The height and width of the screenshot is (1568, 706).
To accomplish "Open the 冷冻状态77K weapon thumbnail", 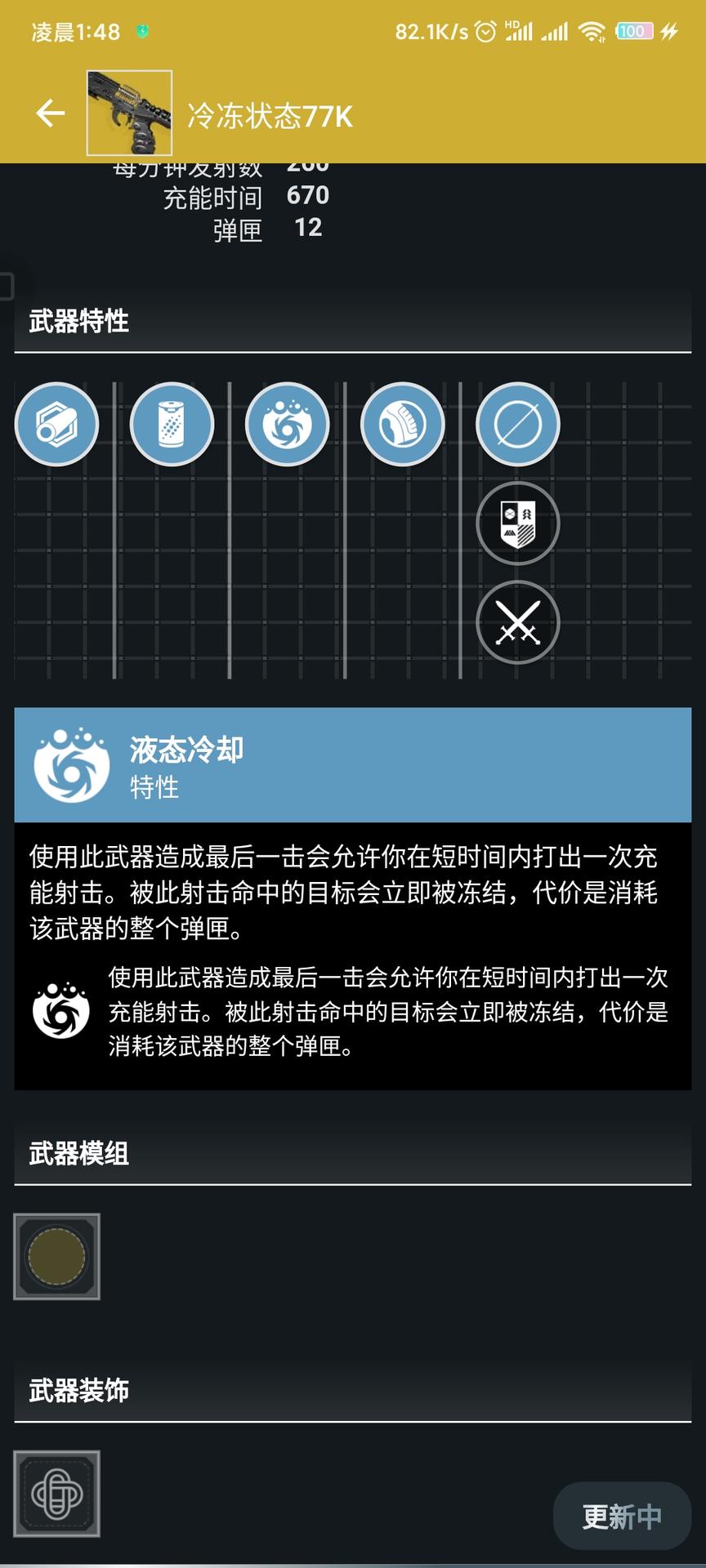I will click(x=129, y=113).
